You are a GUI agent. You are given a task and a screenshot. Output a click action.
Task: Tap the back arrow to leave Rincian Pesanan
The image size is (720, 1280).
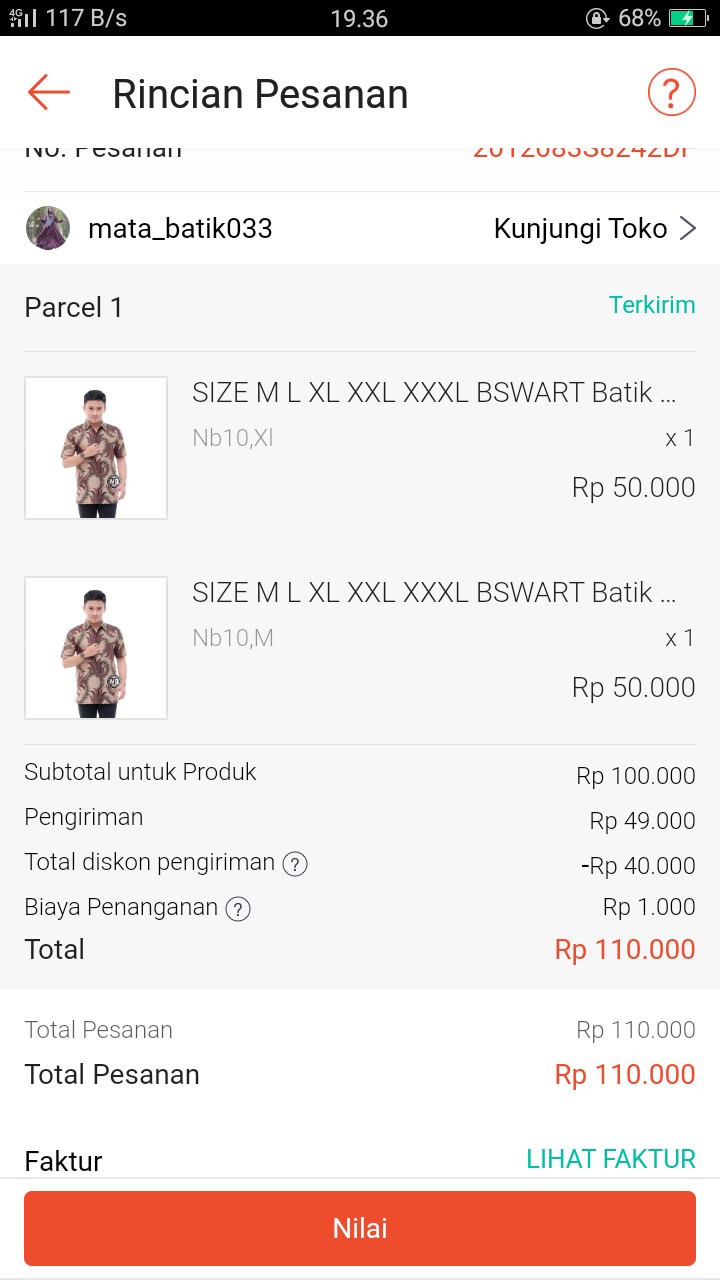click(x=47, y=92)
